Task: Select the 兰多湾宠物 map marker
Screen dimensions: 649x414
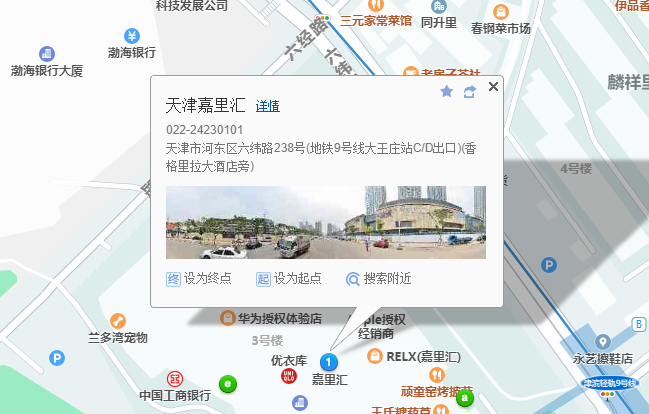Action: (118, 321)
